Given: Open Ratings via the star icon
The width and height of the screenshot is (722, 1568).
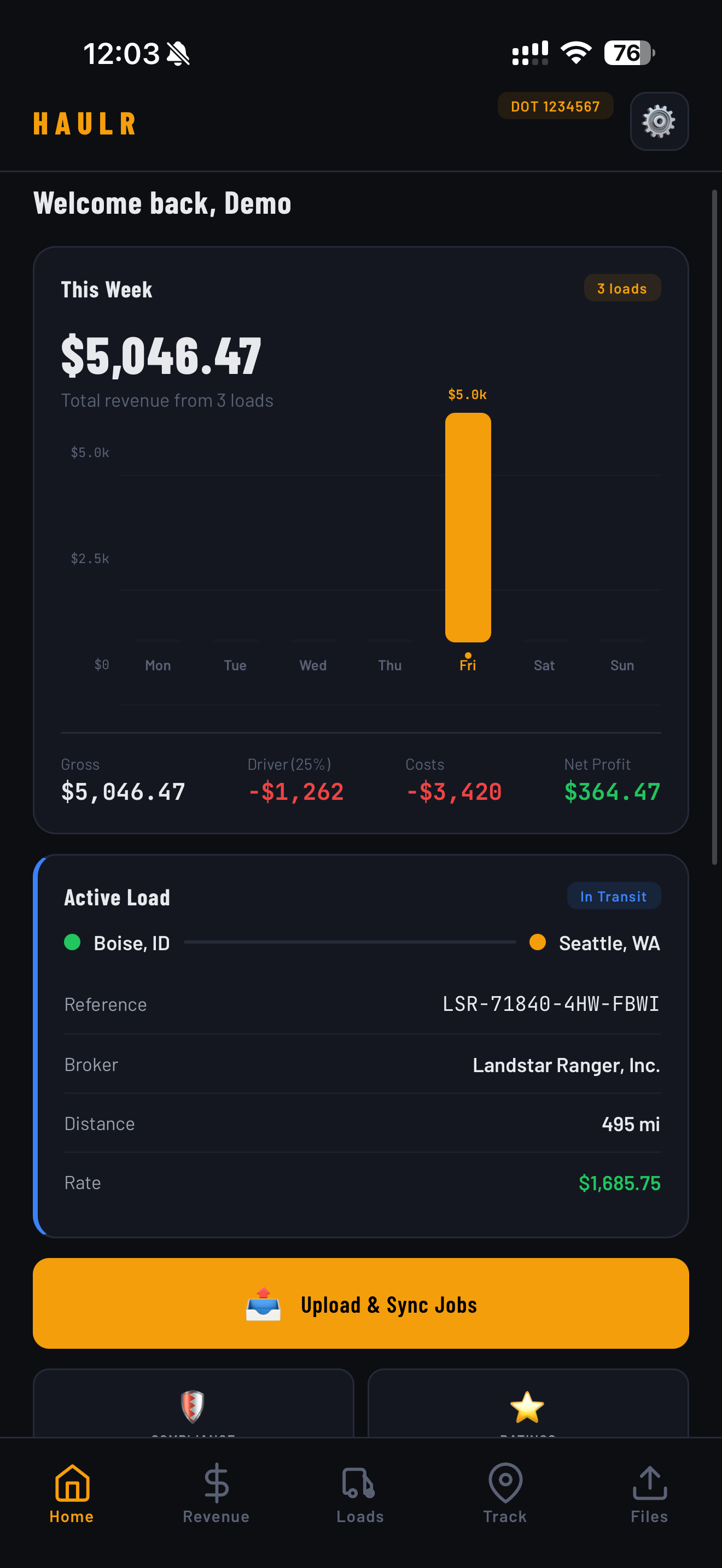Looking at the screenshot, I should (x=527, y=1407).
